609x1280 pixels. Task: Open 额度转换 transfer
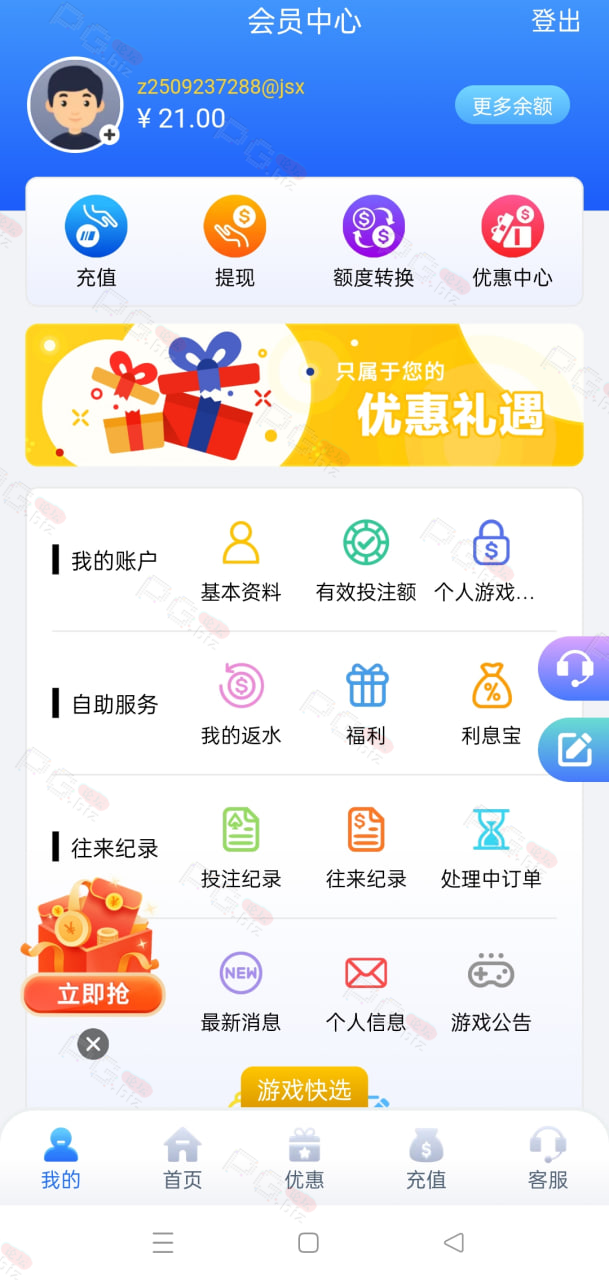click(373, 242)
